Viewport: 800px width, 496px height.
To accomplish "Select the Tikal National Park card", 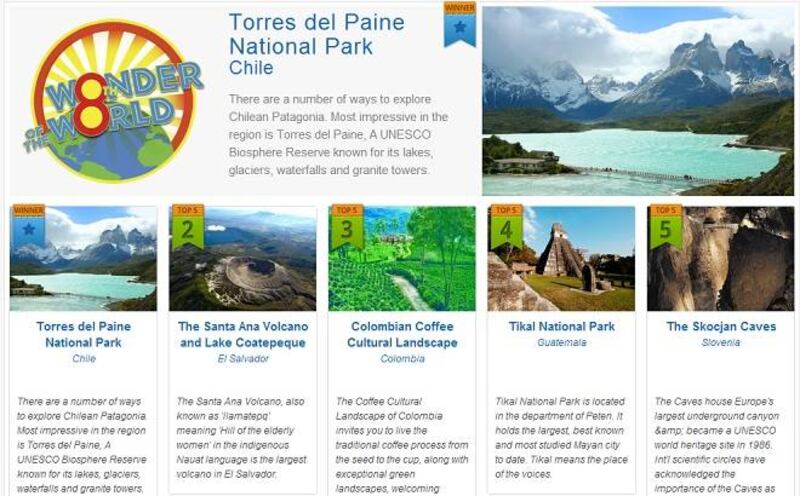I will 561,326.
